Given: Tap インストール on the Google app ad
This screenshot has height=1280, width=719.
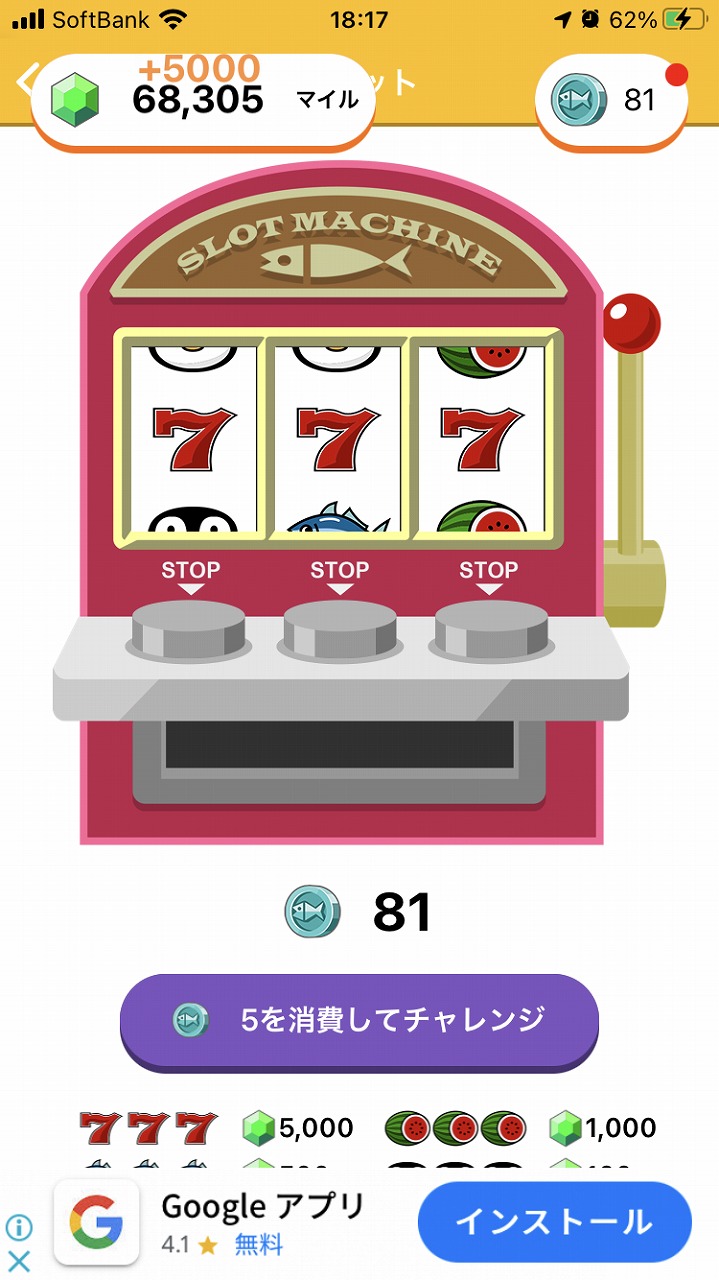Looking at the screenshot, I should click(x=554, y=1222).
